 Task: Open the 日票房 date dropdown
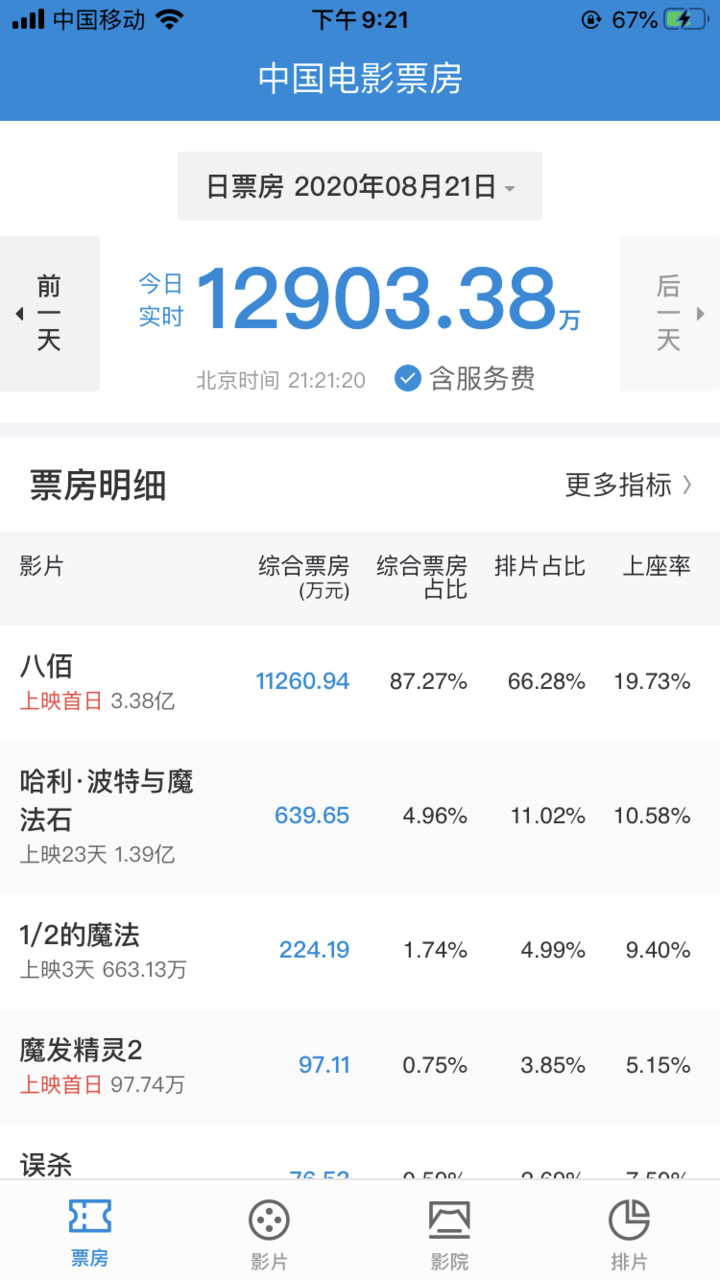360,186
